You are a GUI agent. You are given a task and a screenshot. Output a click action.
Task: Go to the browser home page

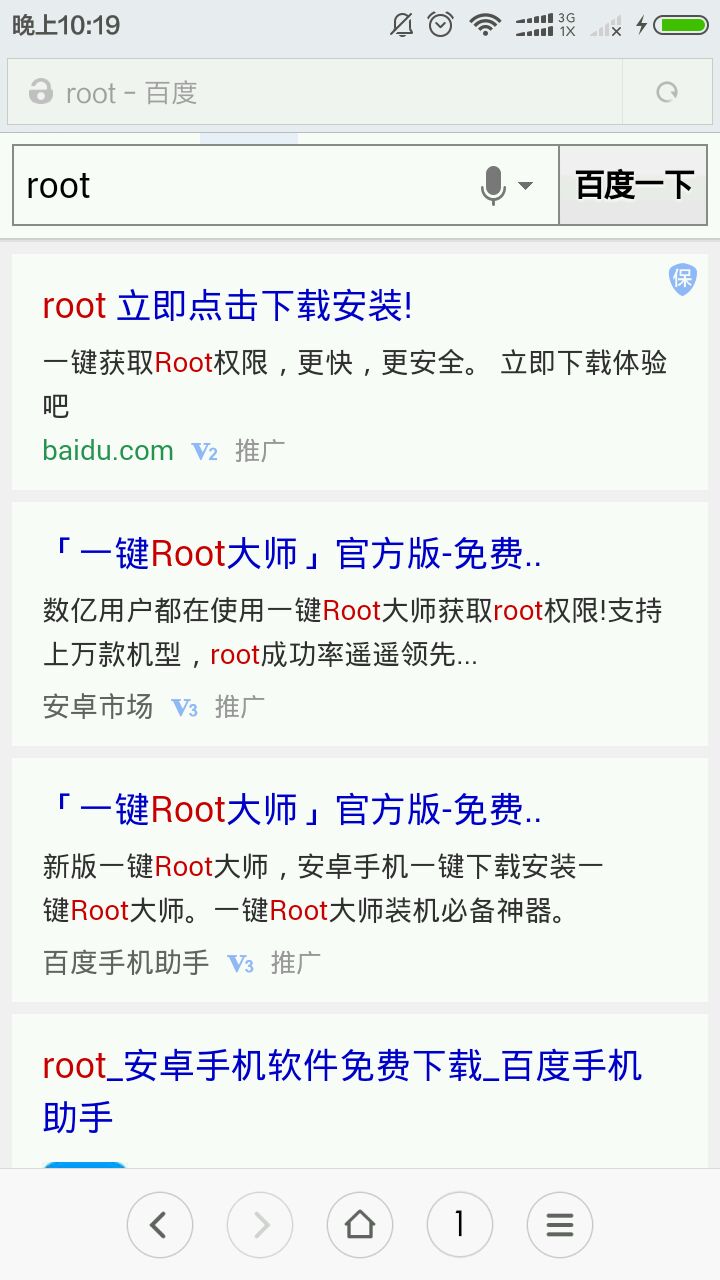360,1224
